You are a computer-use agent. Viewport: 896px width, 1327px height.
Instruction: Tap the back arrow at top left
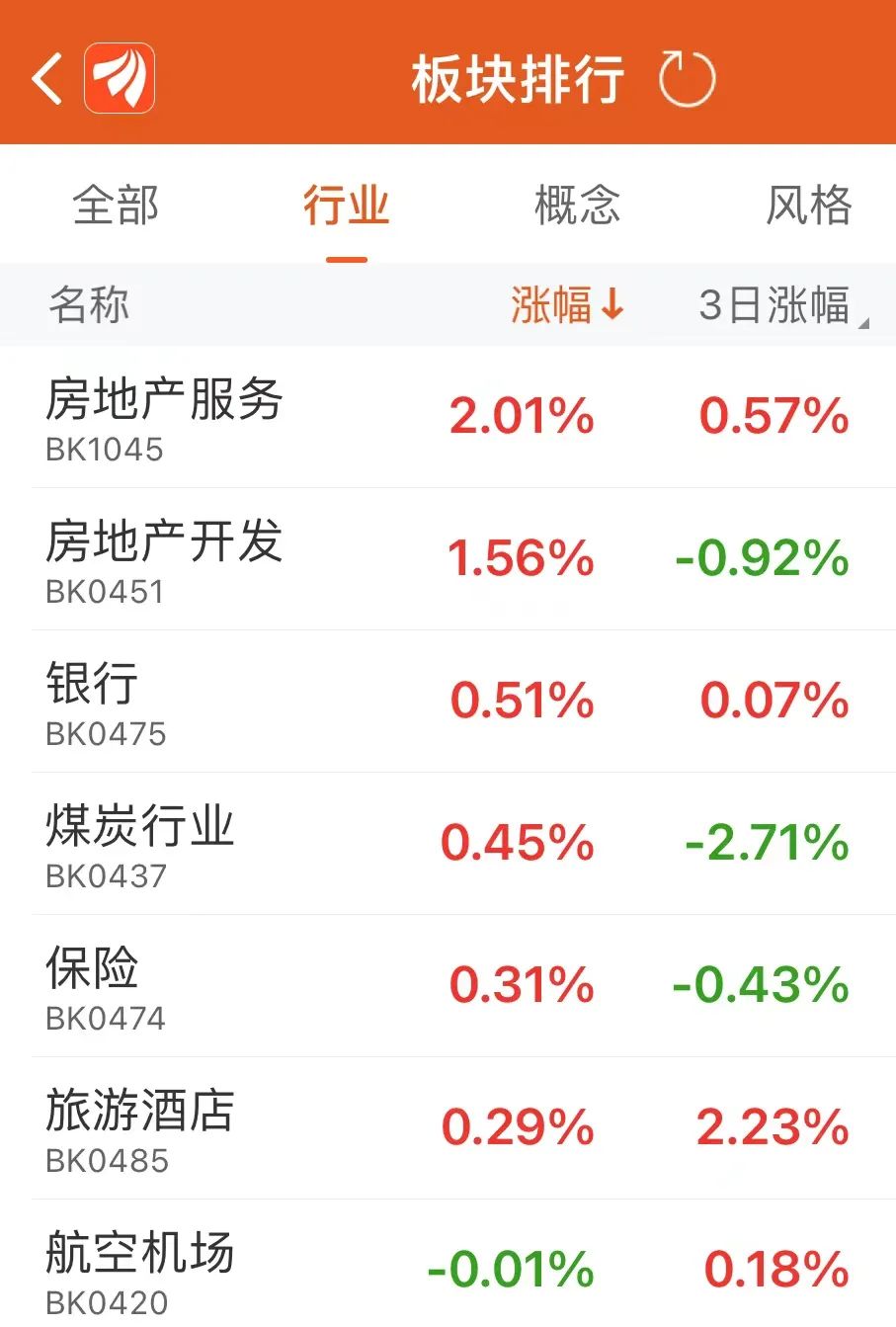click(x=44, y=76)
